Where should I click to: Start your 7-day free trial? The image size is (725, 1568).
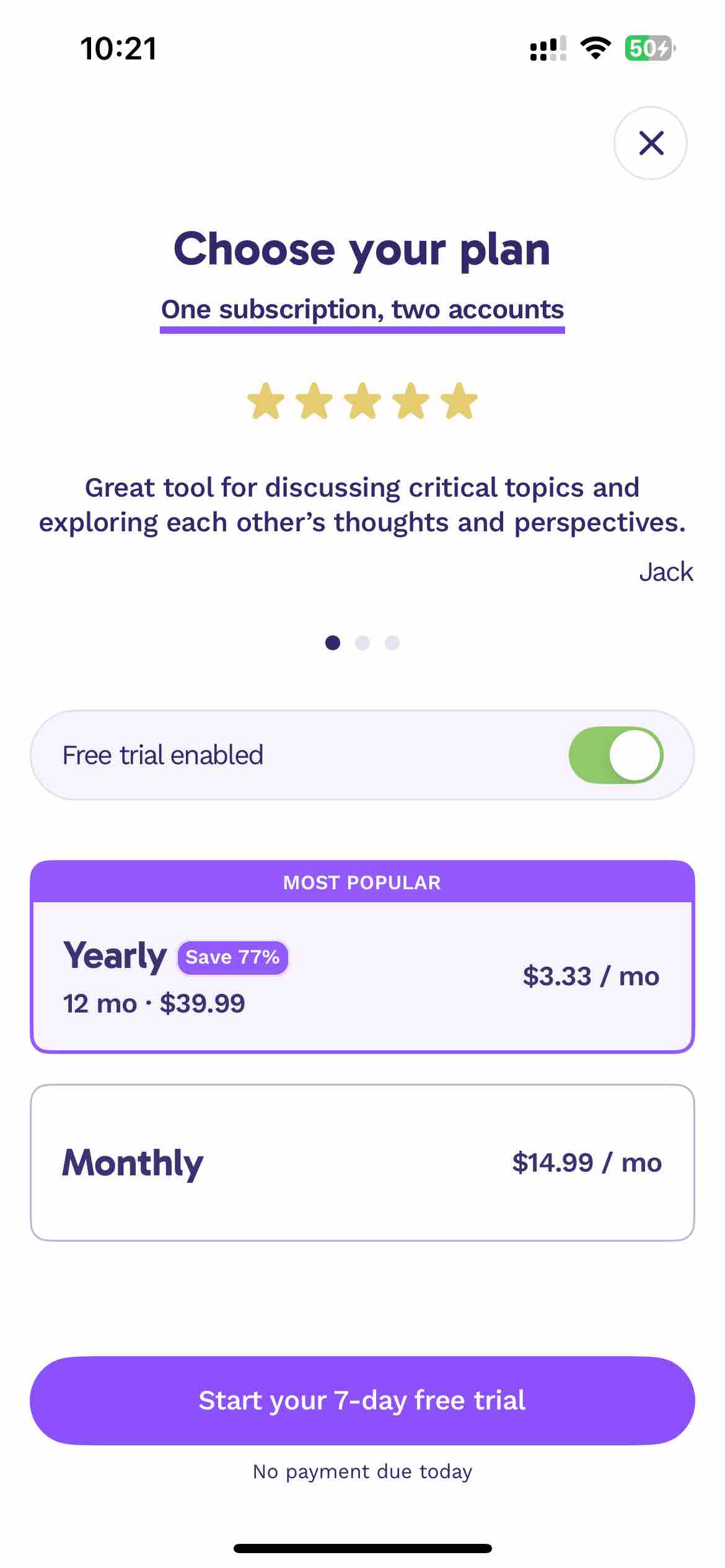(362, 1400)
